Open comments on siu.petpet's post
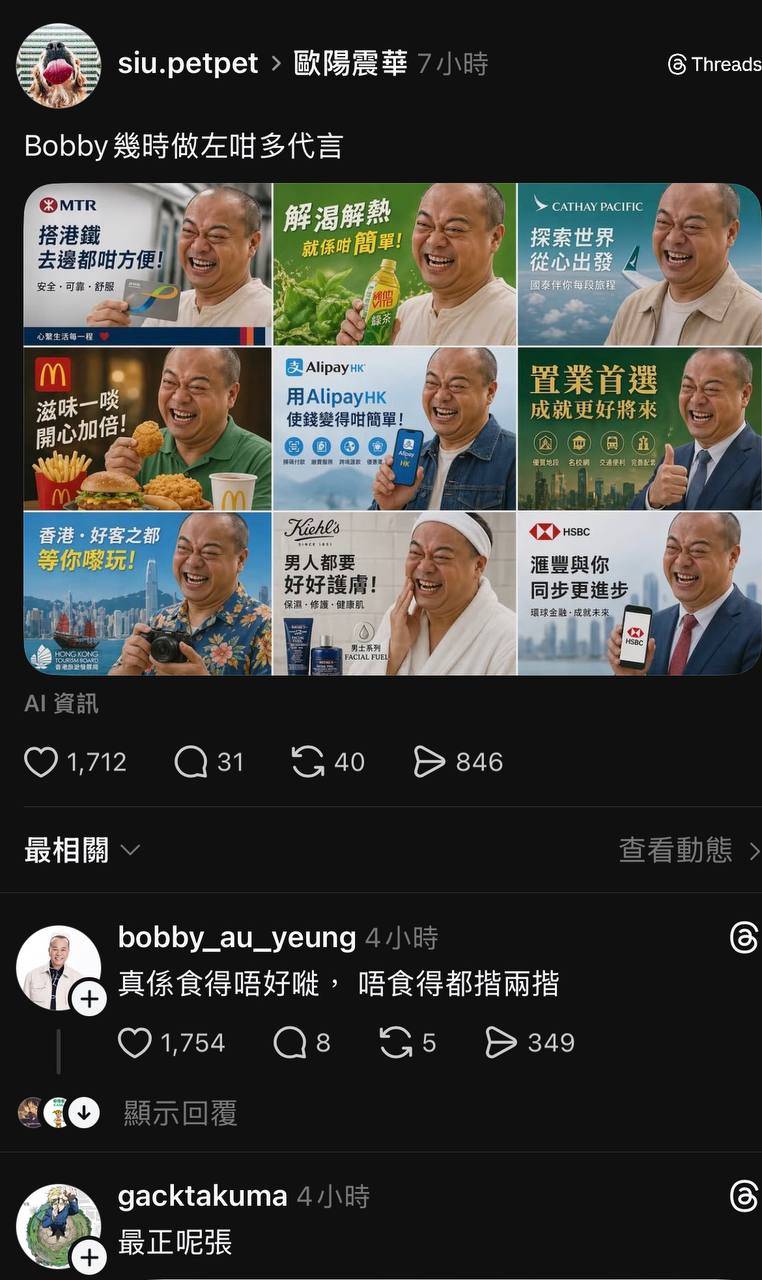This screenshot has height=1280, width=762. click(190, 762)
